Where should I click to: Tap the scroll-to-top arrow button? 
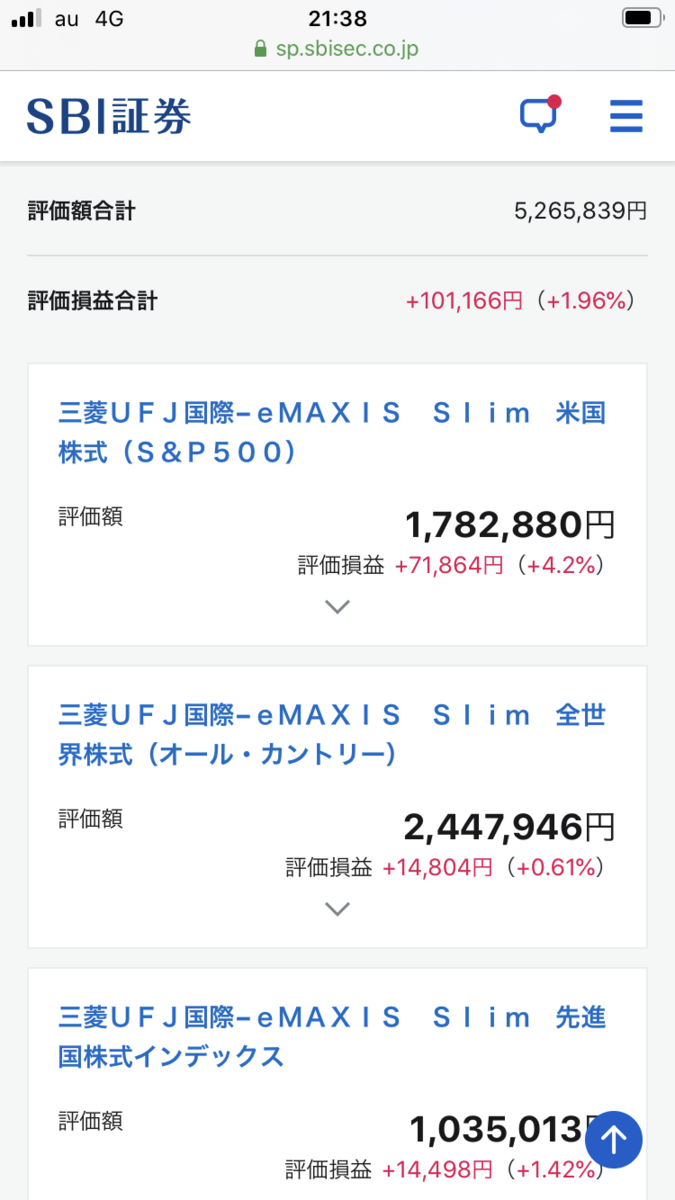coord(613,1139)
